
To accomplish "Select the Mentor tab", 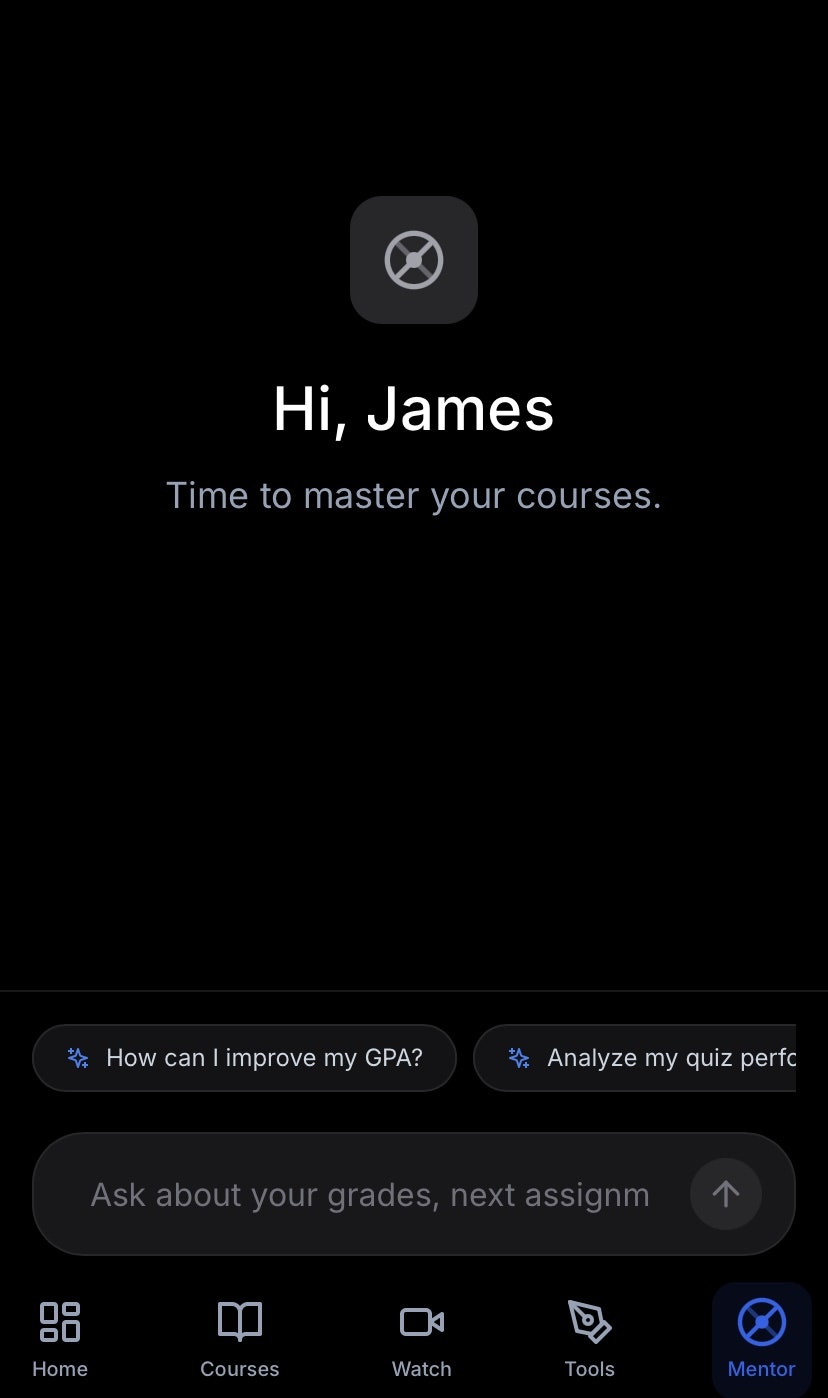I will (762, 1340).
